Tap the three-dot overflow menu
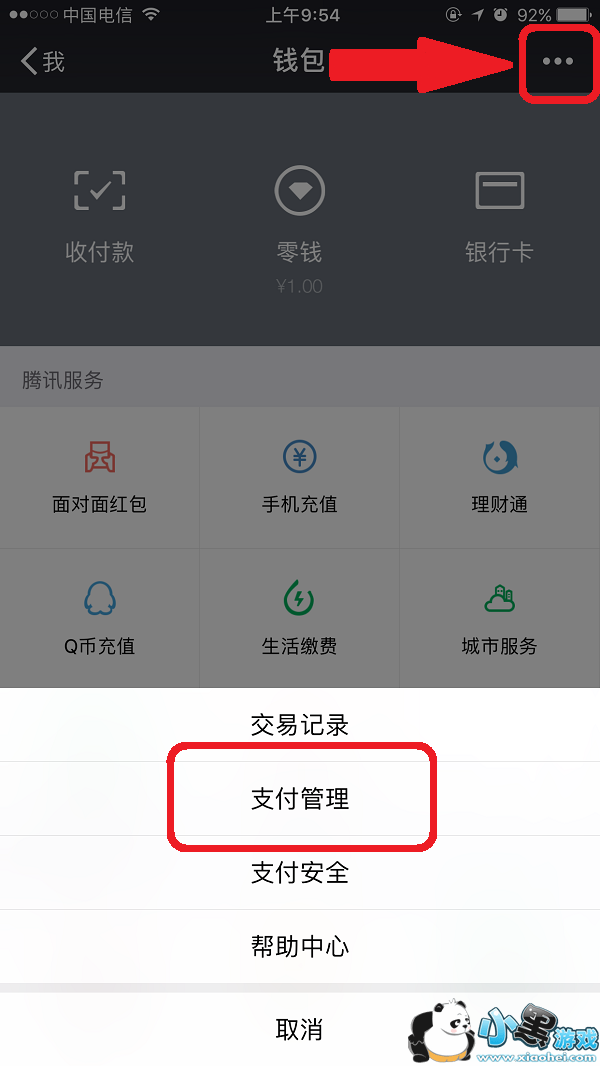This screenshot has height=1066, width=600. 557,61
